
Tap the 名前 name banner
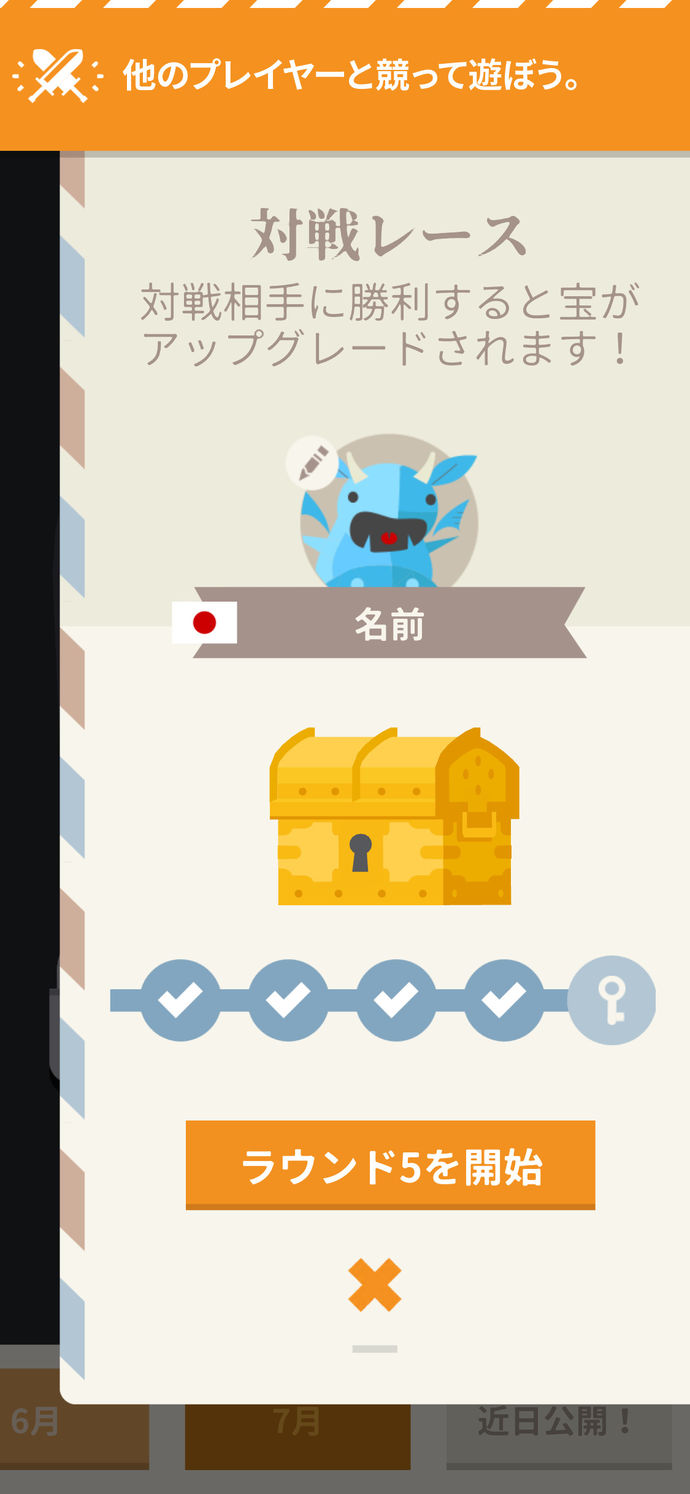click(x=389, y=624)
